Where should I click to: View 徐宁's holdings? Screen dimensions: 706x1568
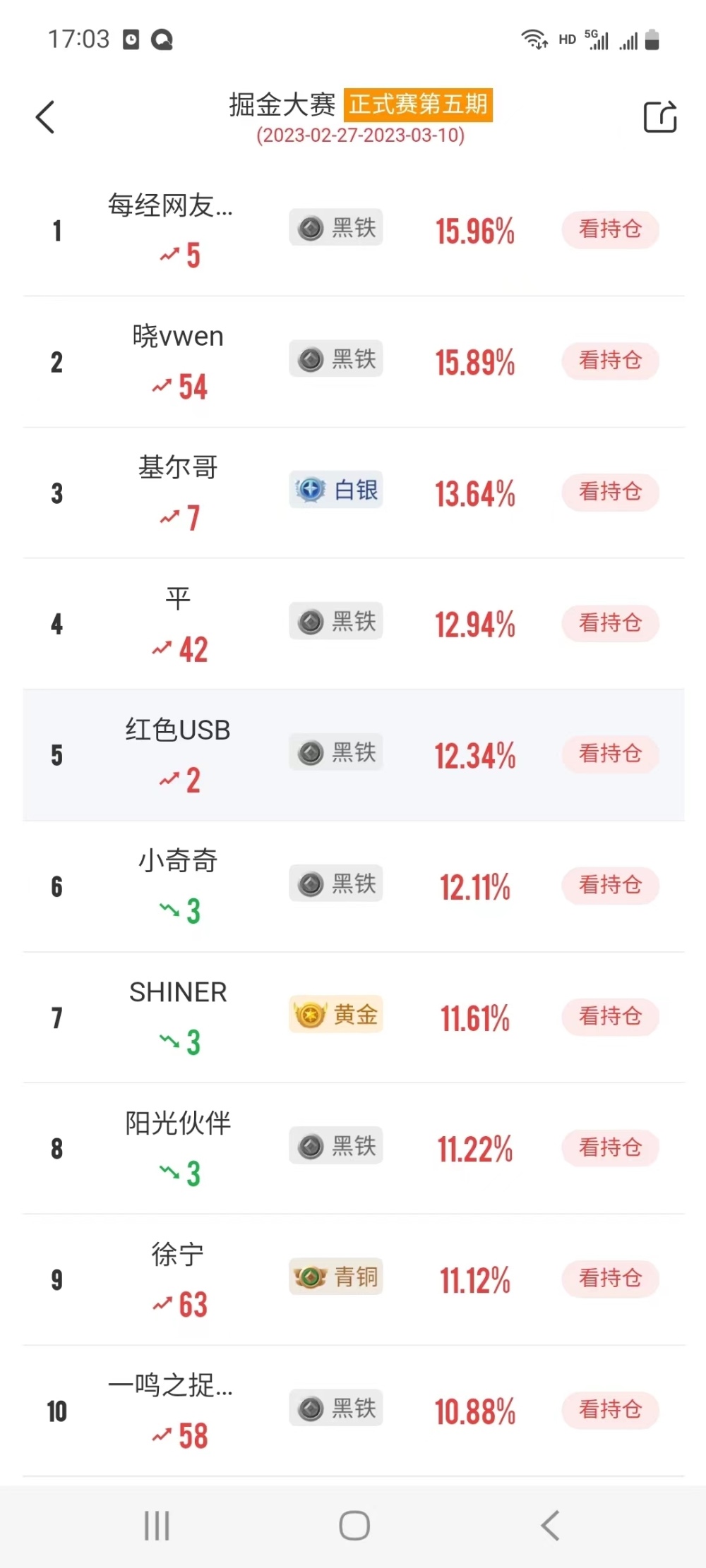click(610, 1278)
